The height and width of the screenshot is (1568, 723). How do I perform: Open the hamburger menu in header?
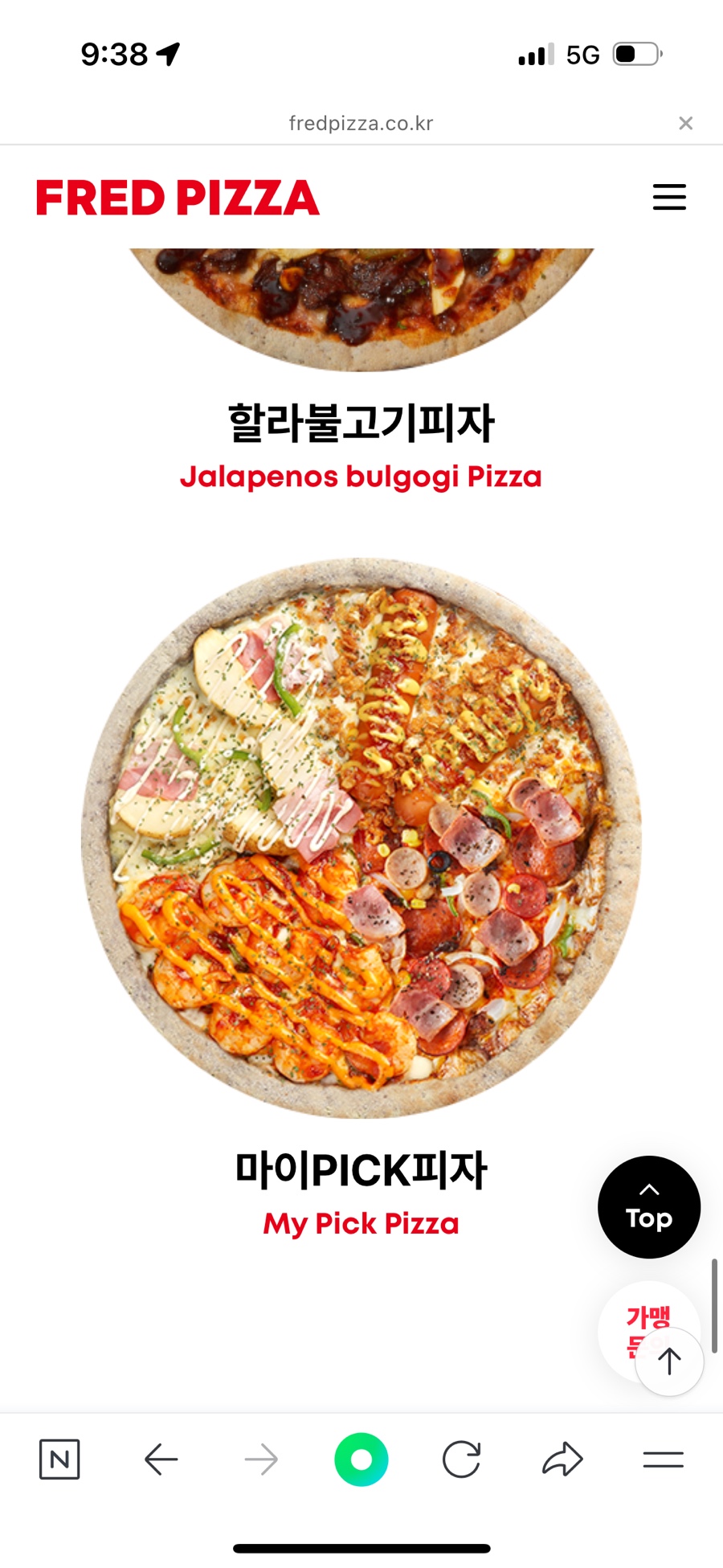tap(668, 197)
